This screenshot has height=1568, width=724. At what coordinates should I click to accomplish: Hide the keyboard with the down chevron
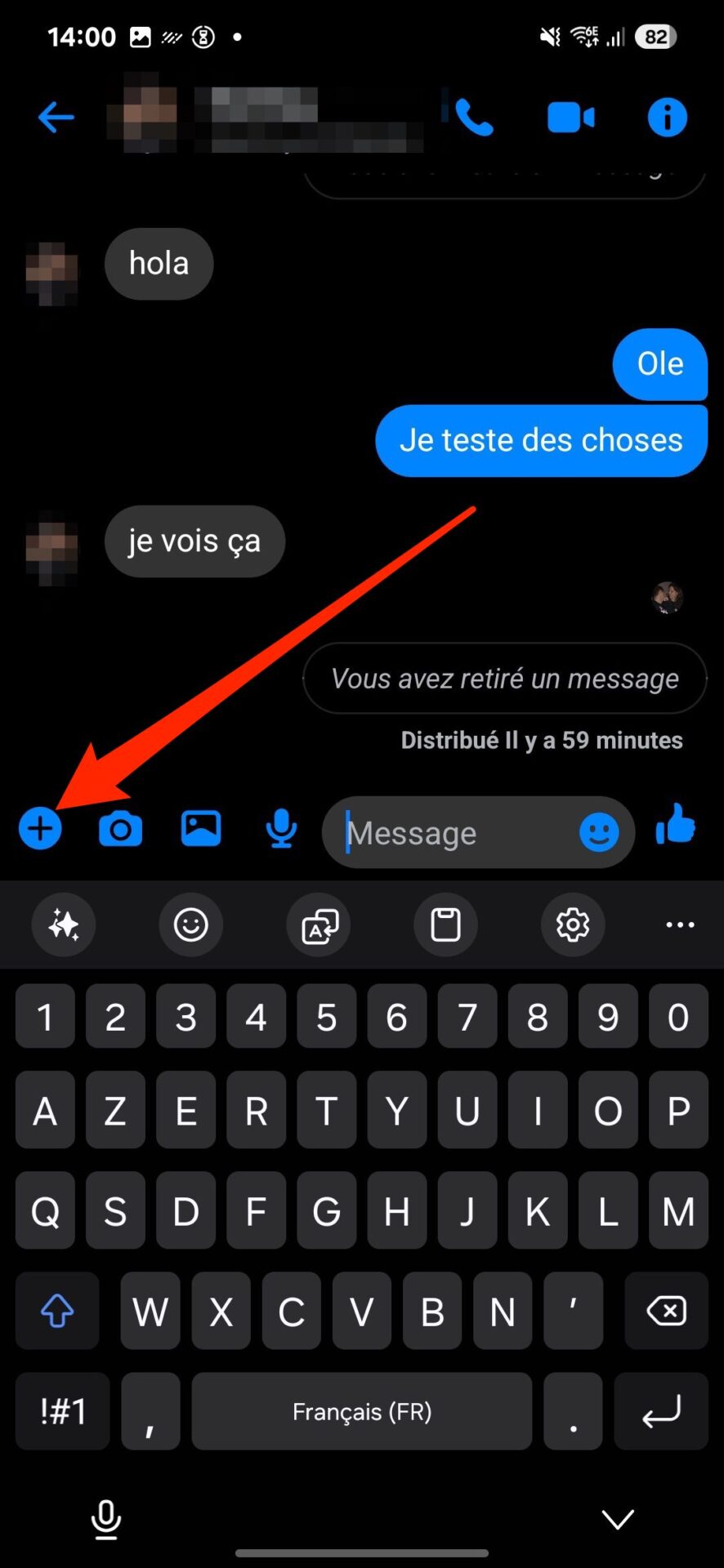coord(618,1519)
